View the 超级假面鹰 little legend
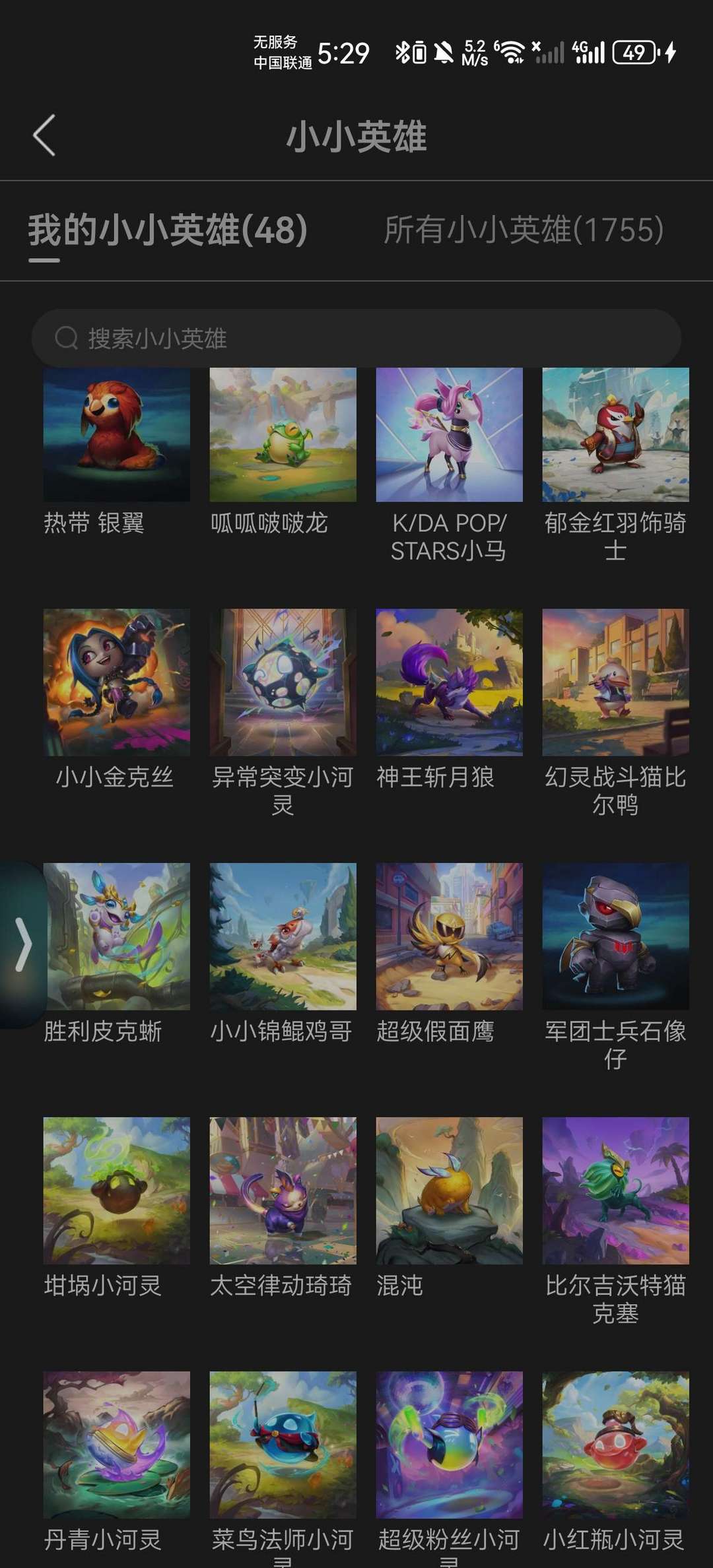The image size is (713, 1568). [450, 936]
